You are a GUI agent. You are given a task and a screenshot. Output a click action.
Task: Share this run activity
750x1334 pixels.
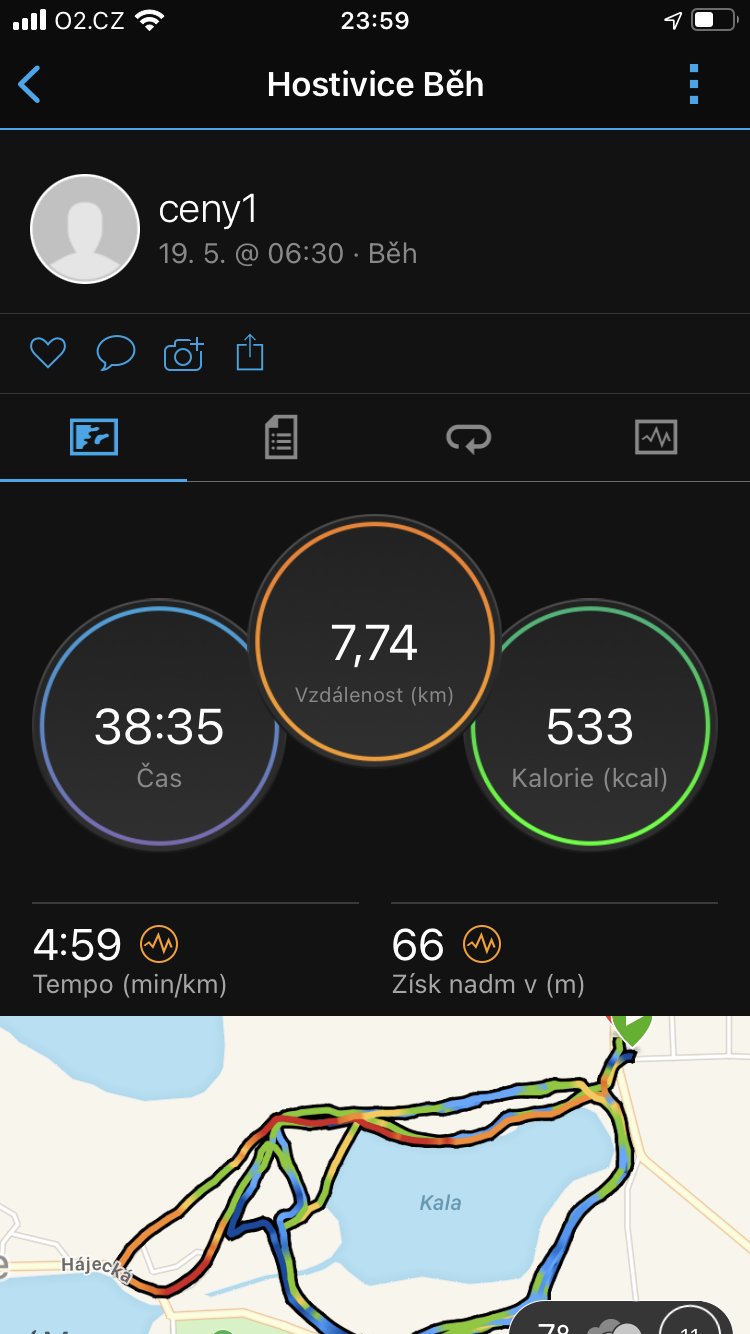[250, 353]
